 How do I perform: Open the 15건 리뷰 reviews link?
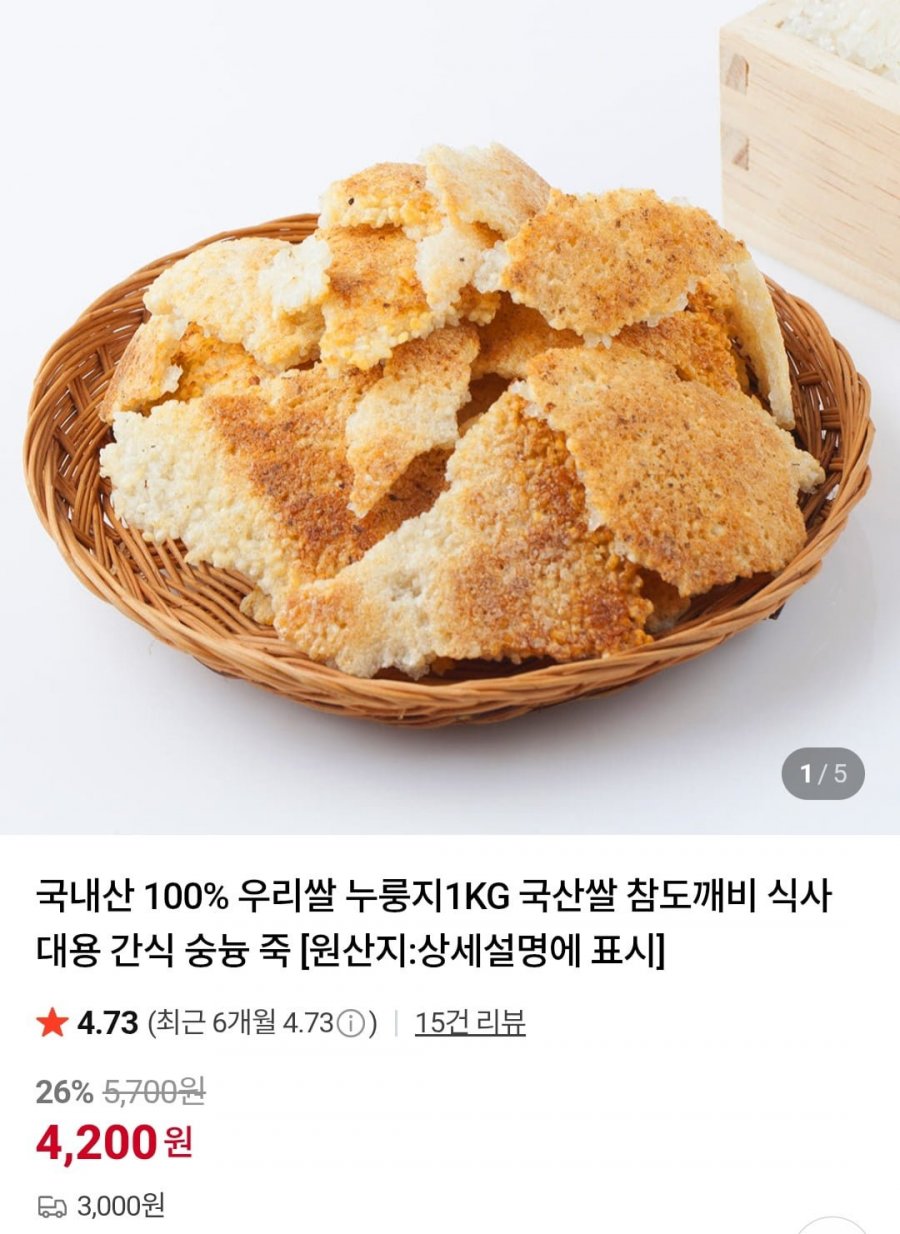coord(470,1022)
